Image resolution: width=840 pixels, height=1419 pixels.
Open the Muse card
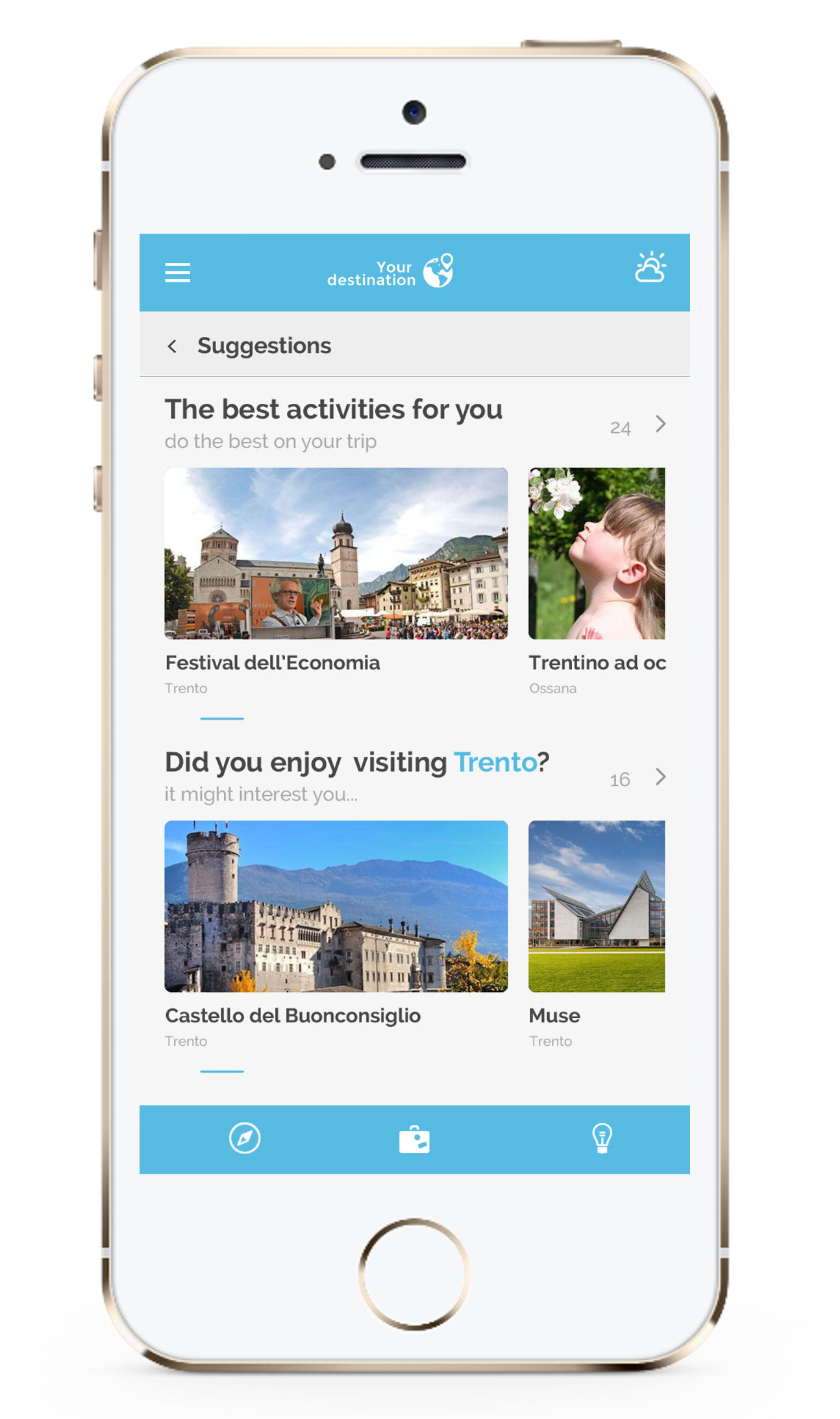click(x=597, y=906)
